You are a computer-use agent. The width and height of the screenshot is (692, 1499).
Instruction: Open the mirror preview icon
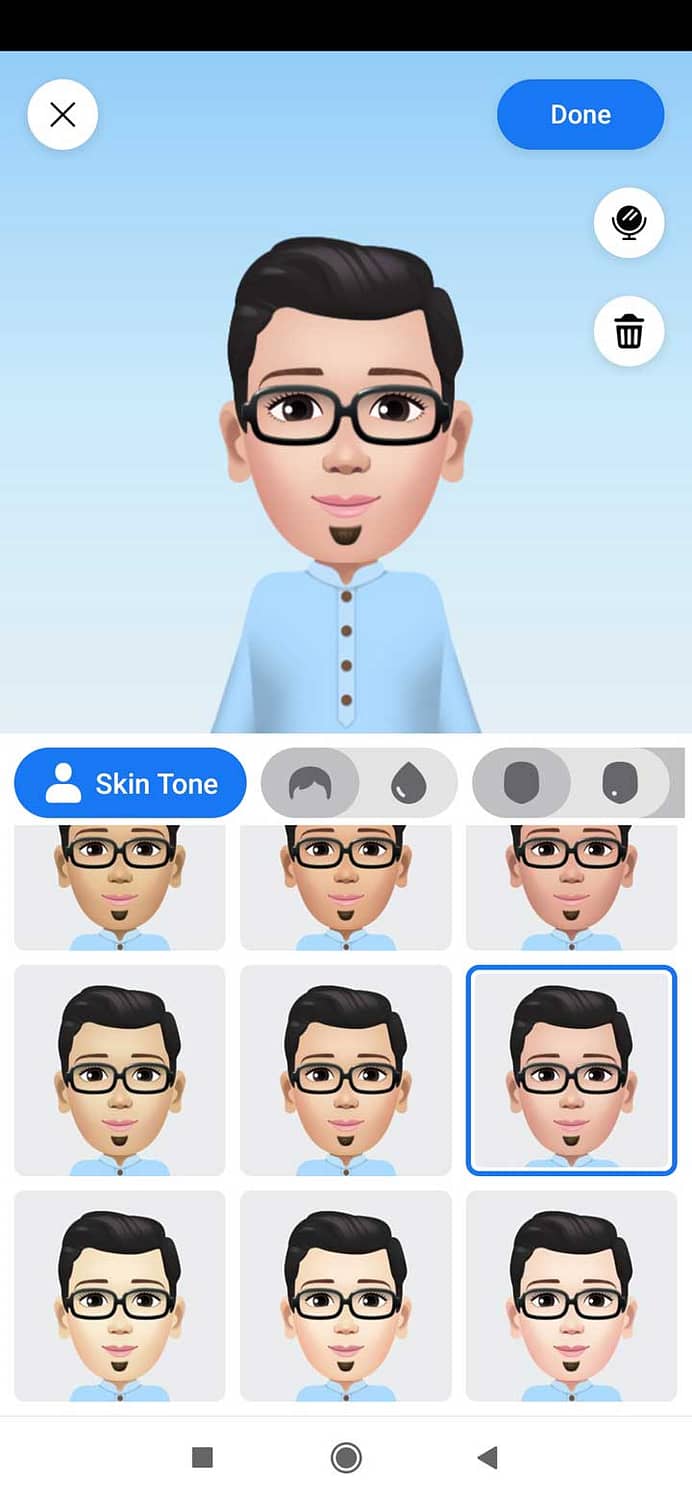628,222
